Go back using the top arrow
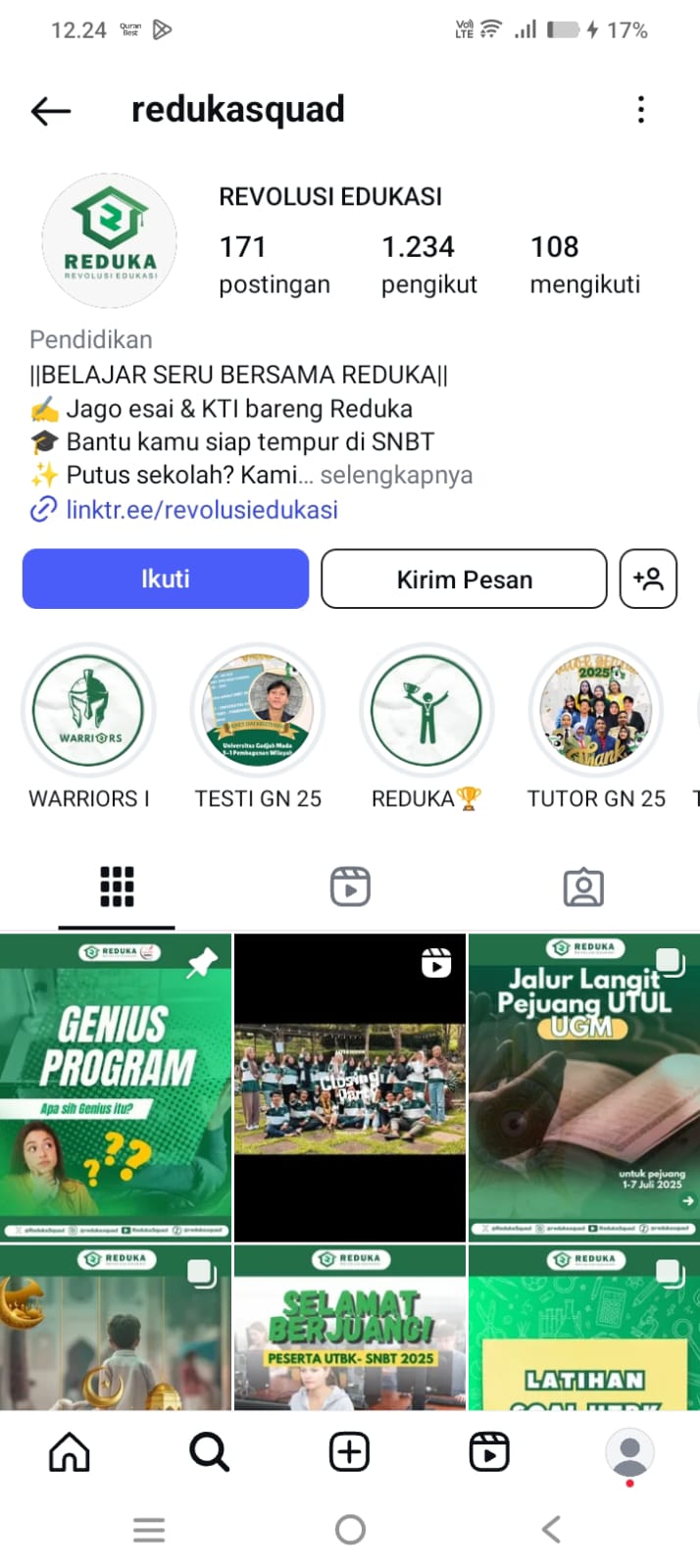The image size is (700, 1568). [x=51, y=111]
